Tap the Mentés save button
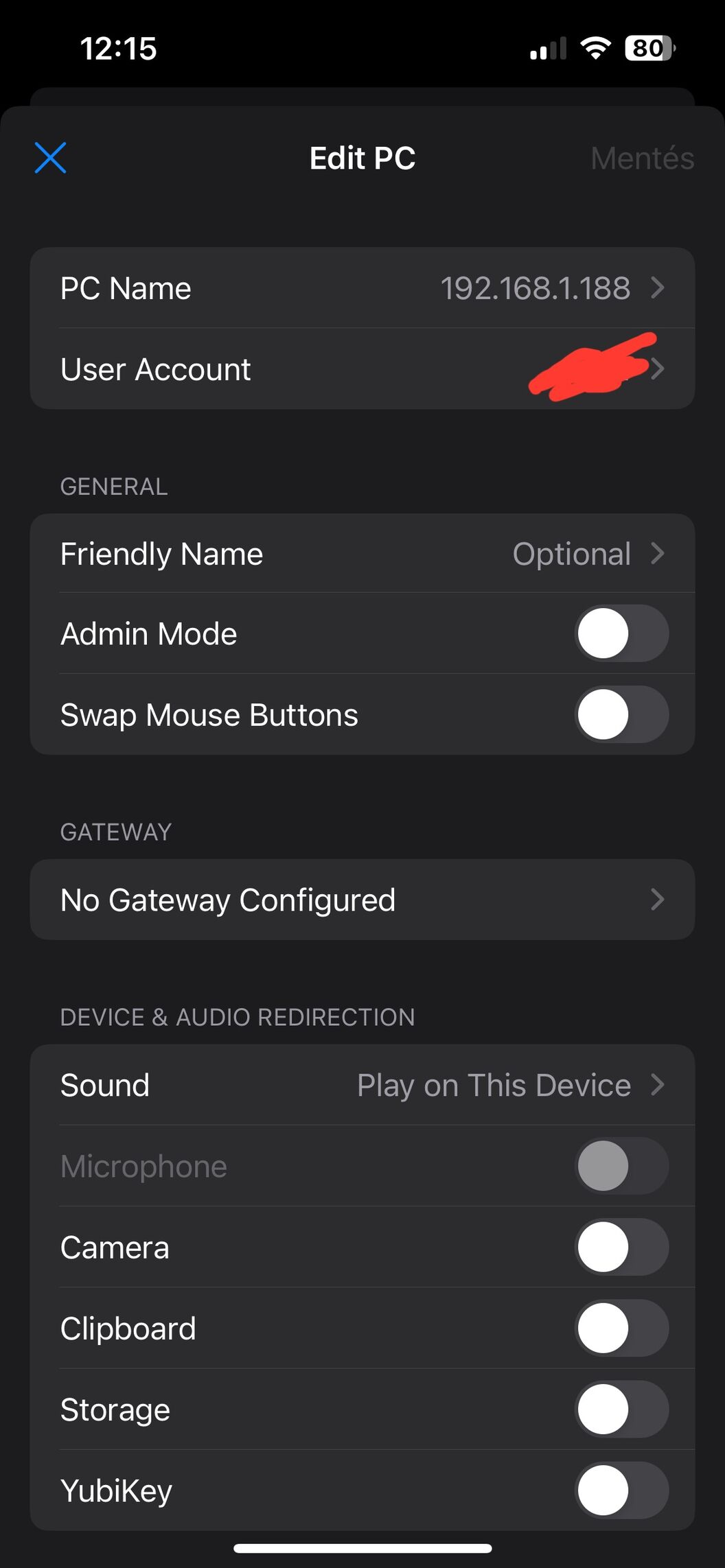The height and width of the screenshot is (1568, 725). coord(642,159)
